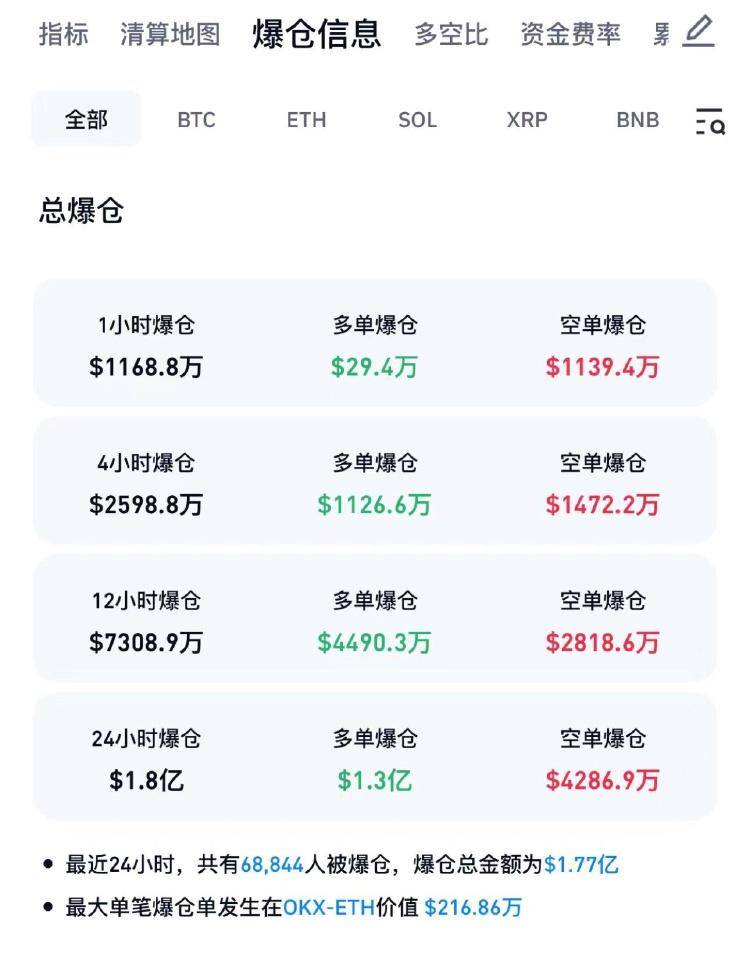The image size is (750, 966).
Task: Select the 1小时爆仓 summary card
Action: 375,341
